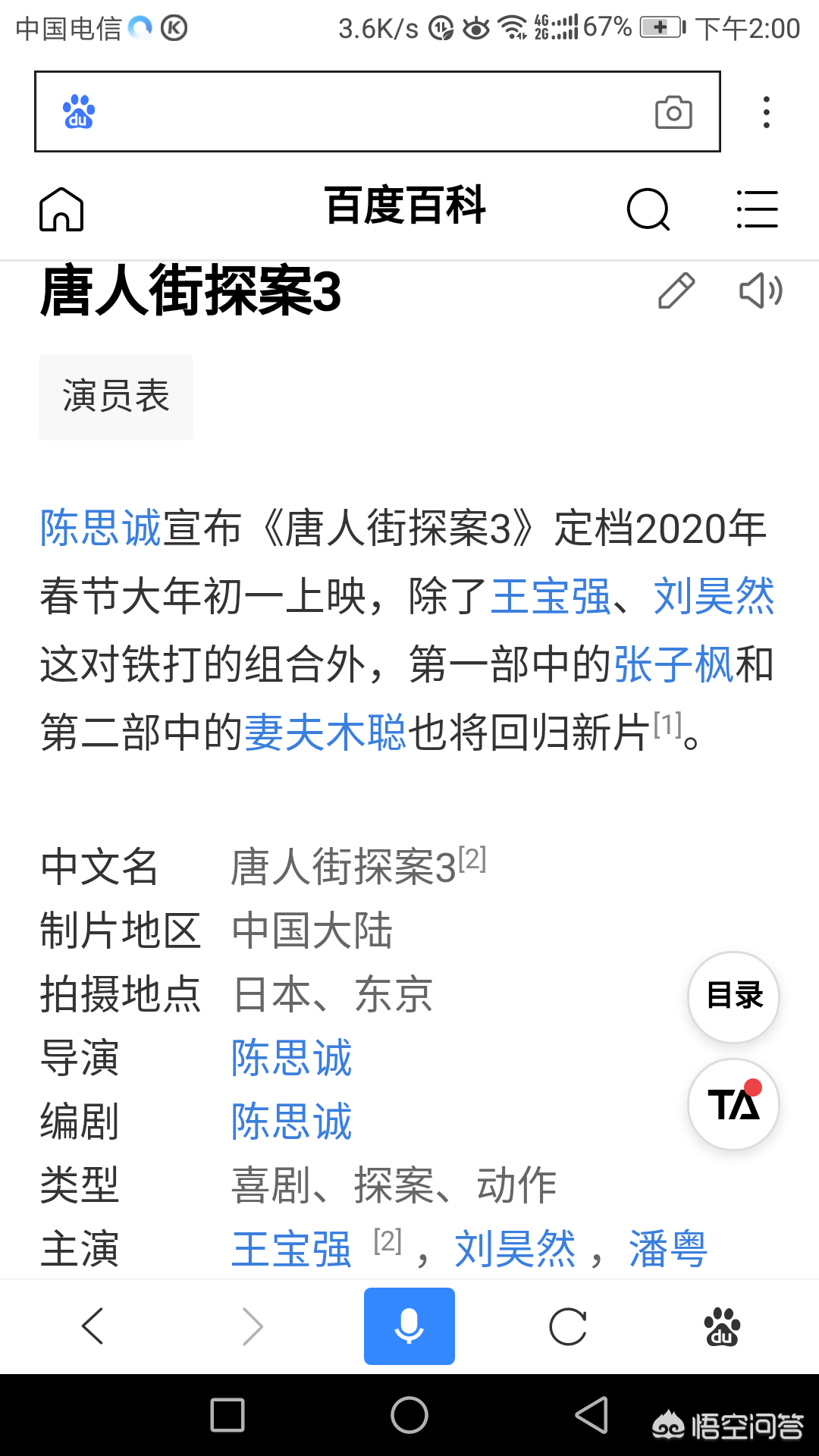Screen dimensions: 819x1456
Task: Open the Baike search magnifier
Action: point(648,209)
